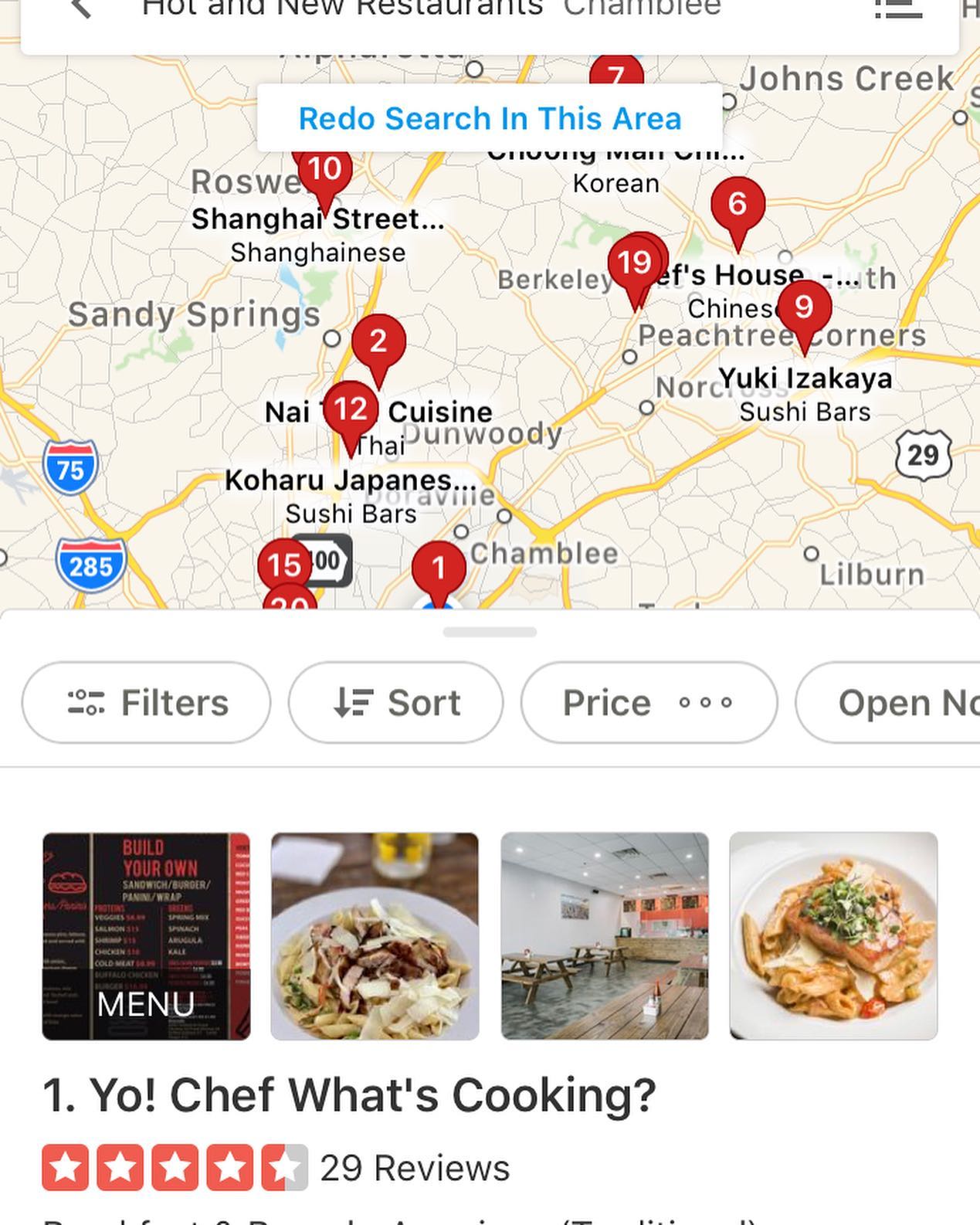Screen dimensions: 980x1225
Task: Open the Sort options
Action: click(x=395, y=703)
